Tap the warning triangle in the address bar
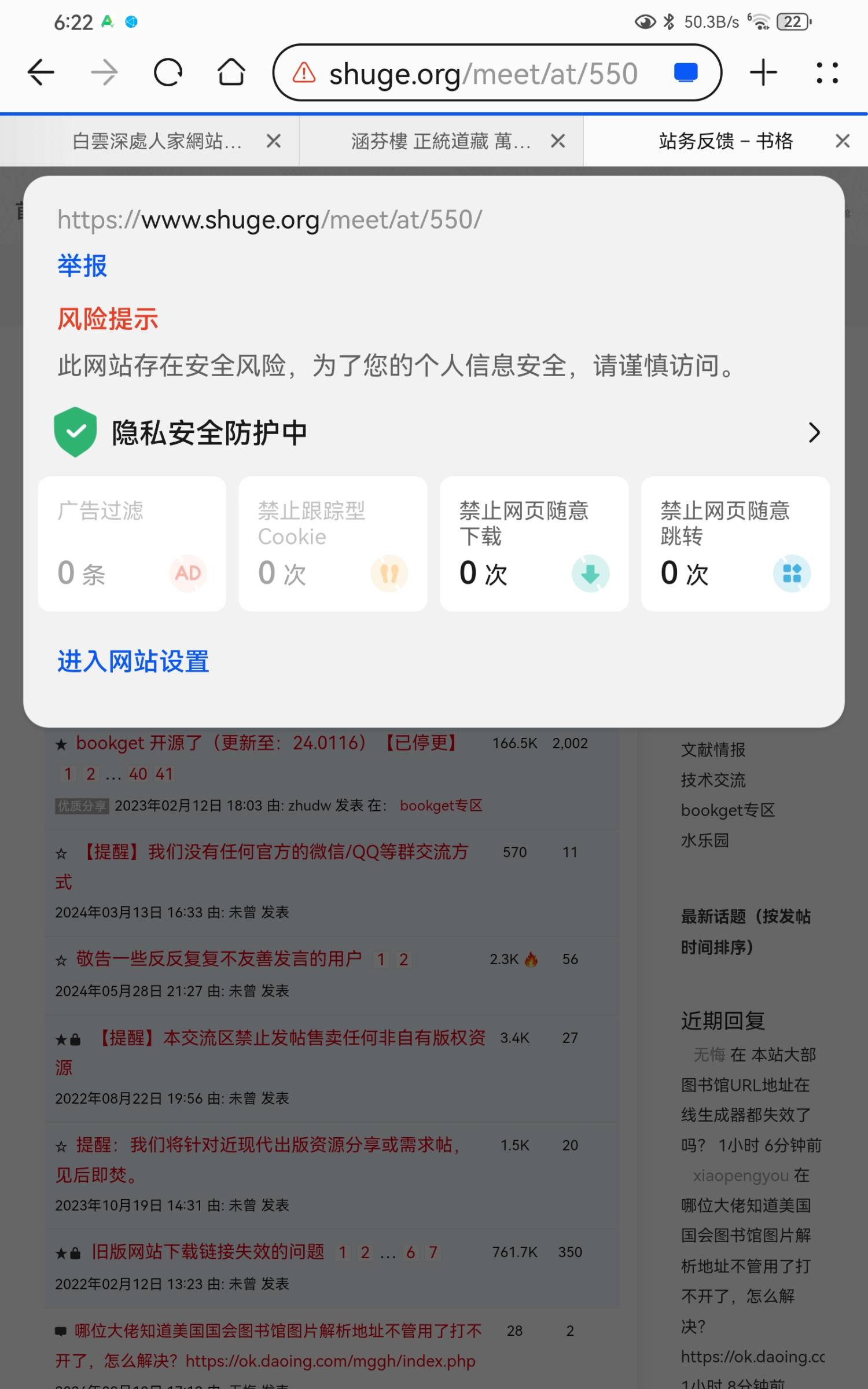Viewport: 868px width, 1389px height. [303, 72]
